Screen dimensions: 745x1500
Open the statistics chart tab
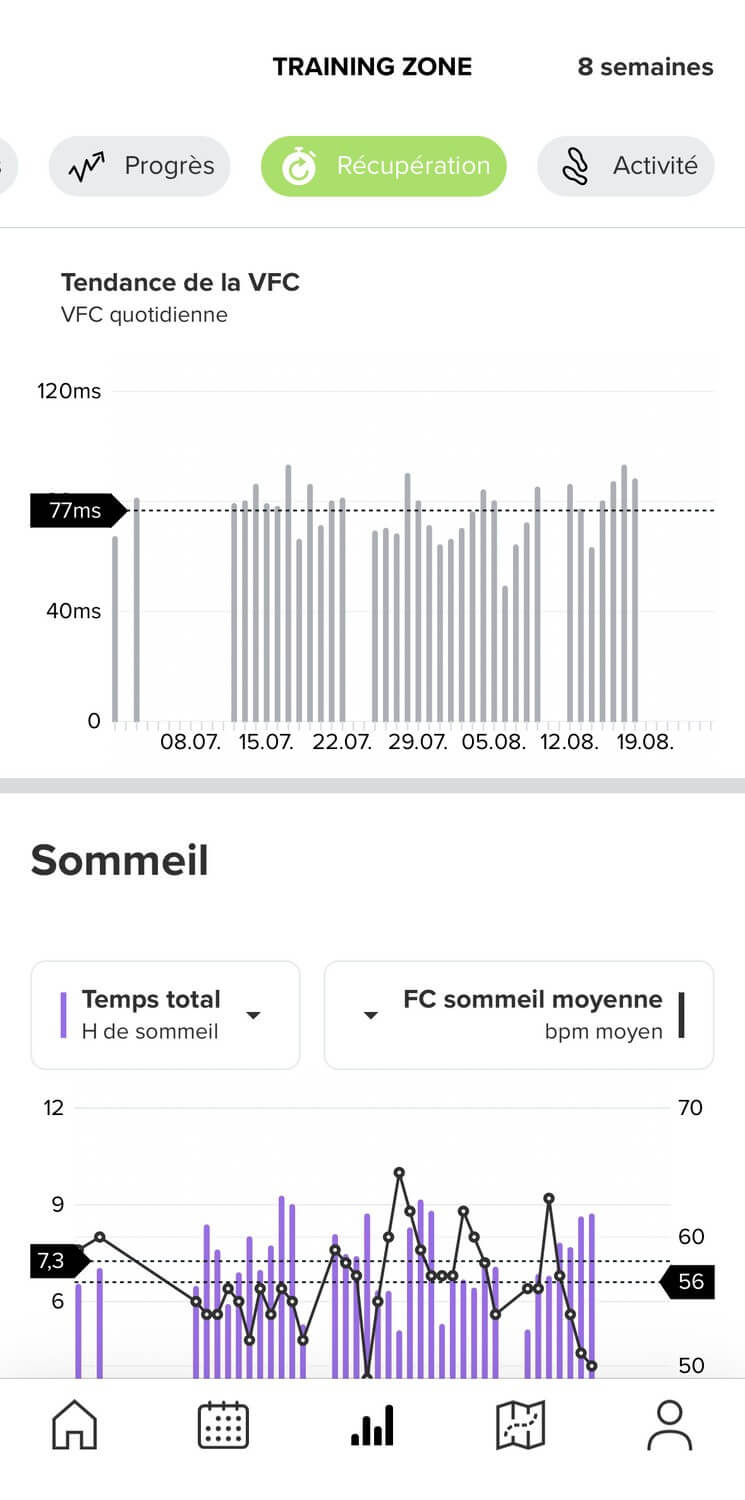tap(372, 1425)
